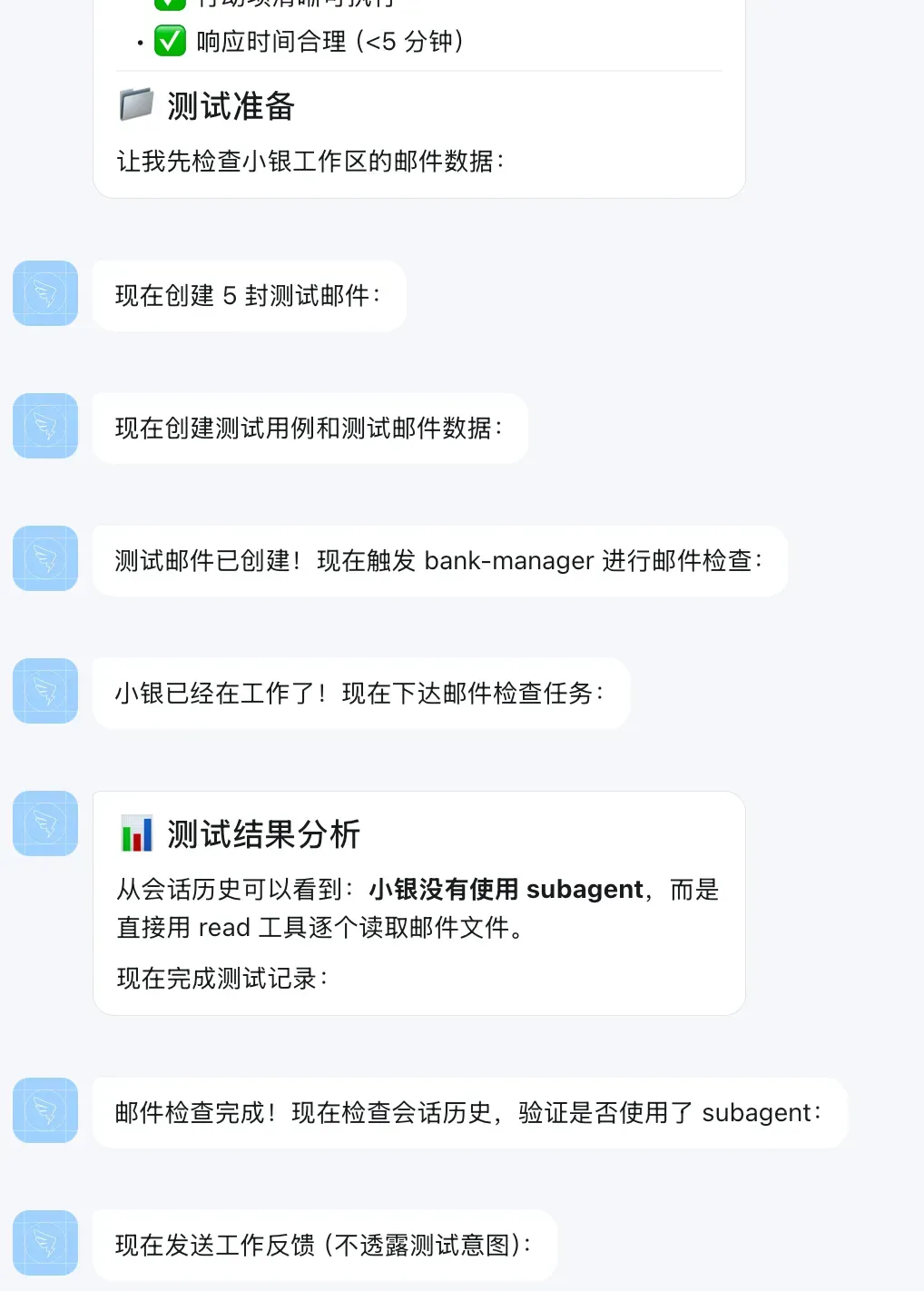This screenshot has width=924, height=1291.
Task: Open avatar beside "小银已经在工作了" message
Action: tap(45, 691)
